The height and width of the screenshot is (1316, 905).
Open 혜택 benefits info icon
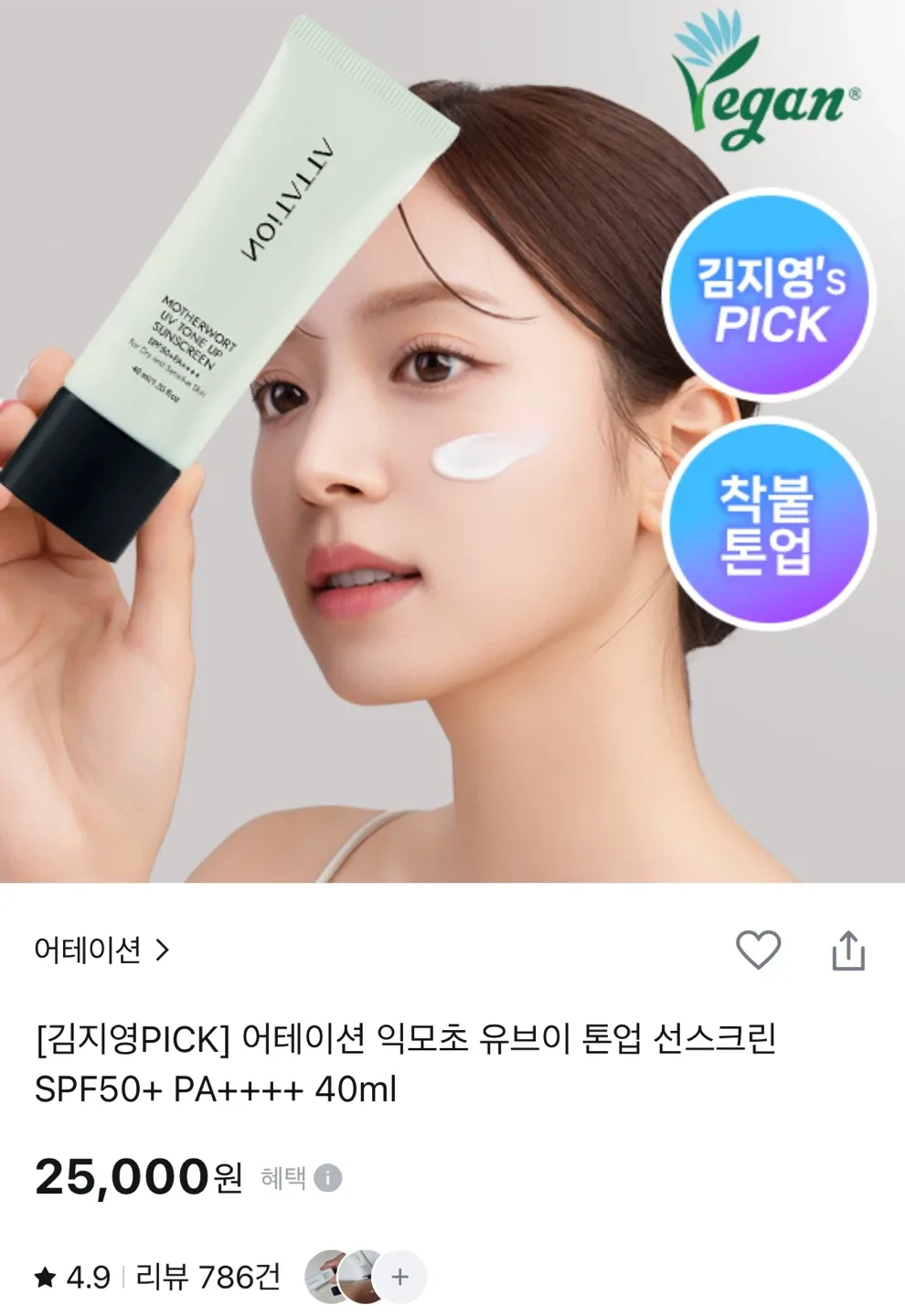click(328, 1178)
